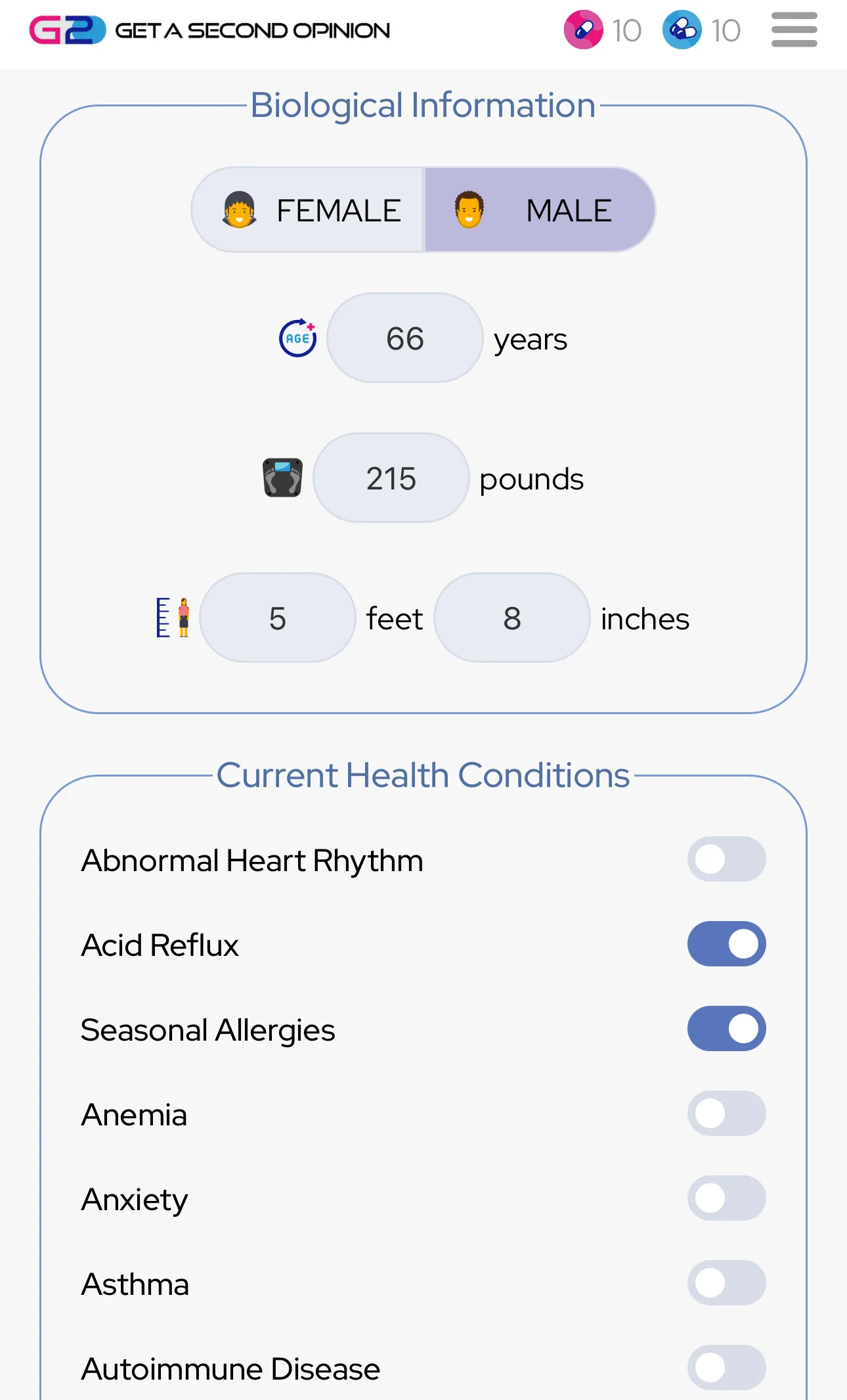847x1400 pixels.
Task: Open the hamburger menu
Action: [794, 30]
